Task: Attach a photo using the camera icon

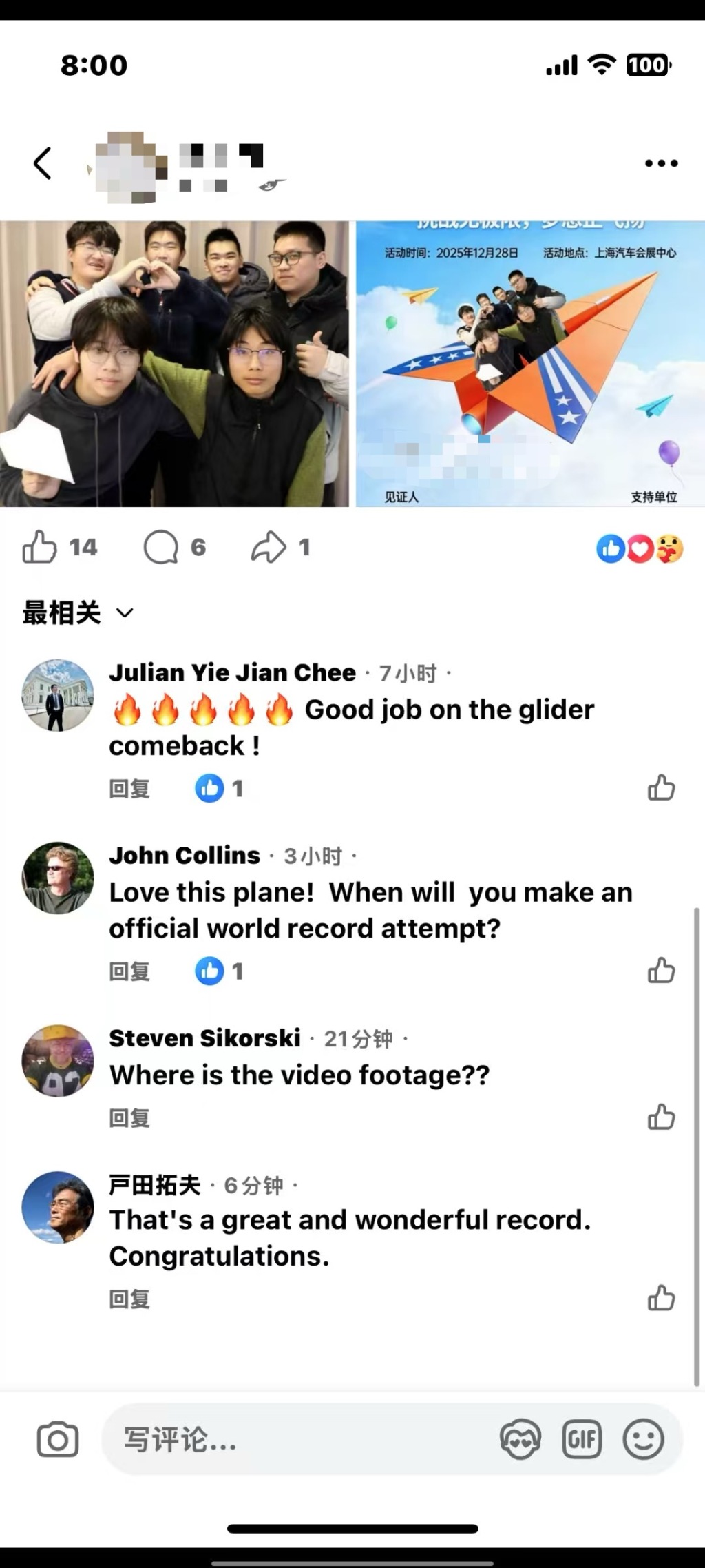Action: tap(58, 1439)
